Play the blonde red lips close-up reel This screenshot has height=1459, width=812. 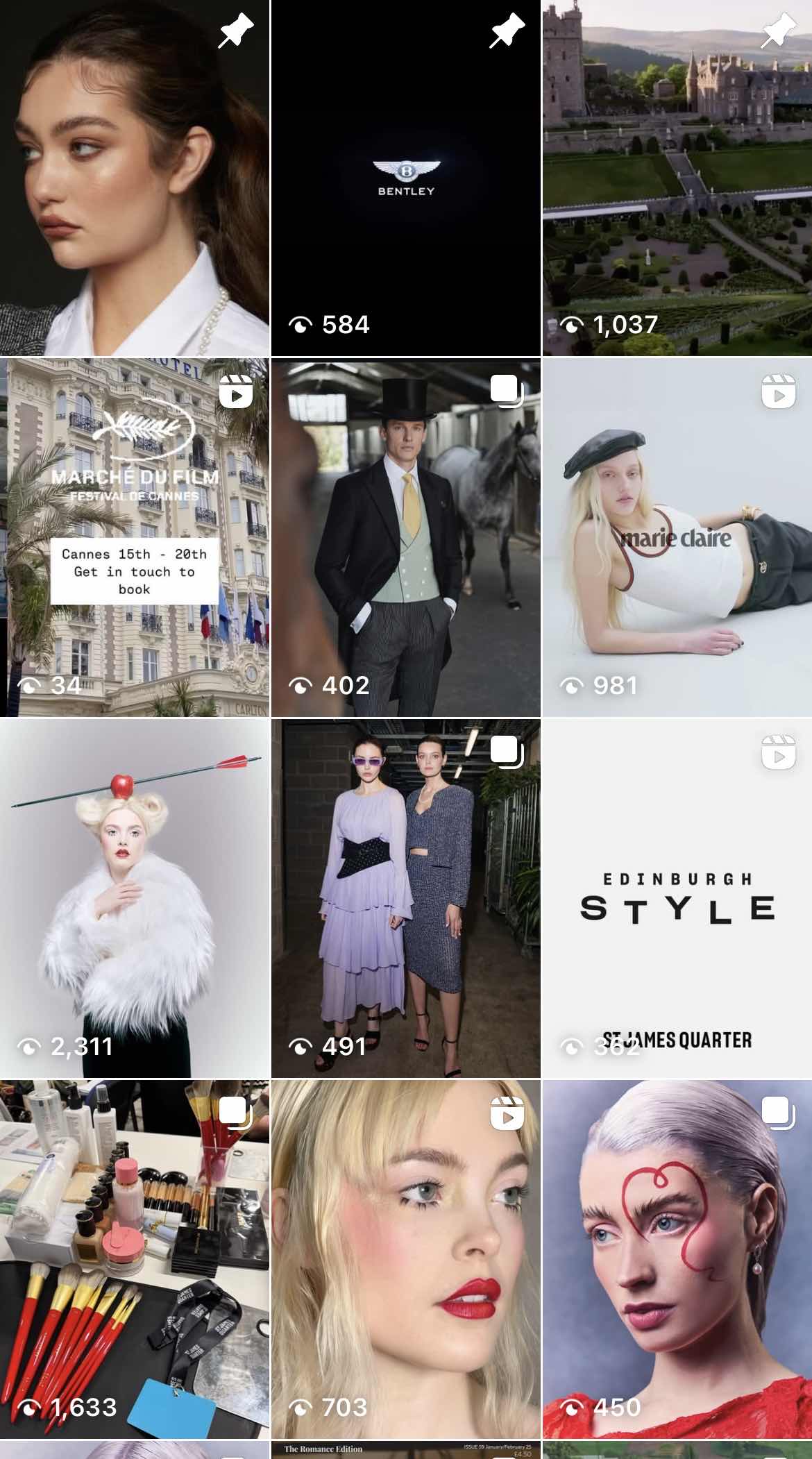click(x=405, y=1258)
